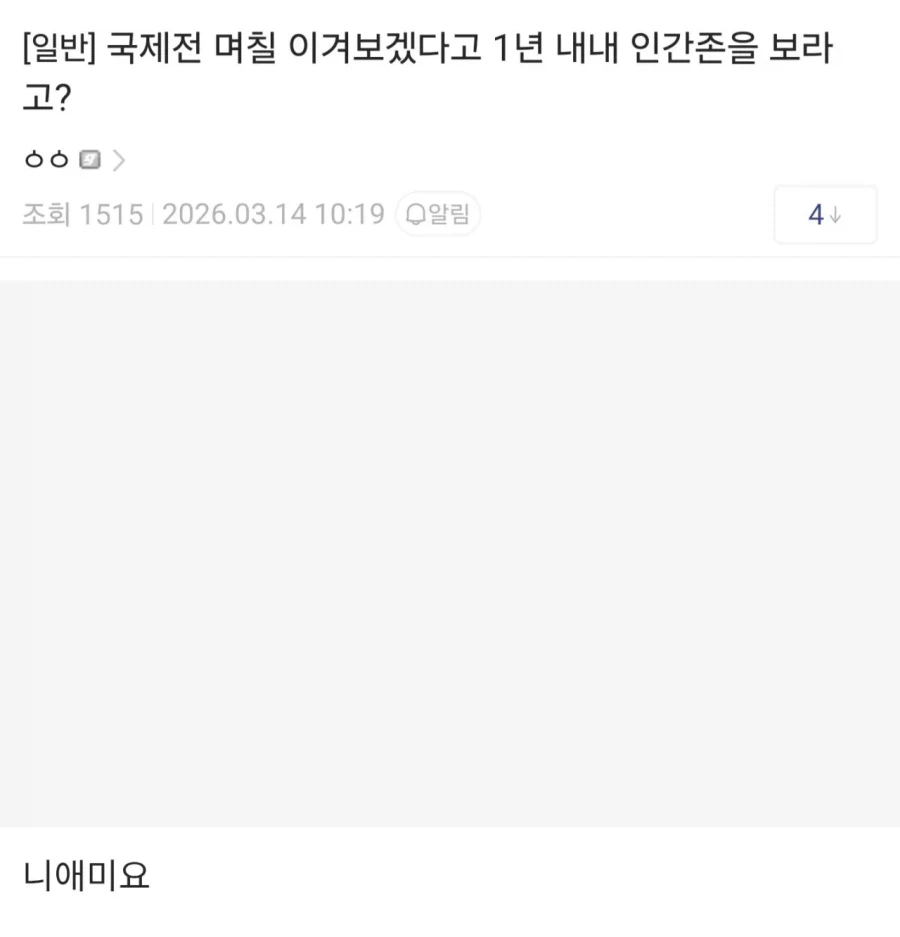The height and width of the screenshot is (937, 900).
Task: Click the bell icon in the 알림 button
Action: [x=416, y=214]
